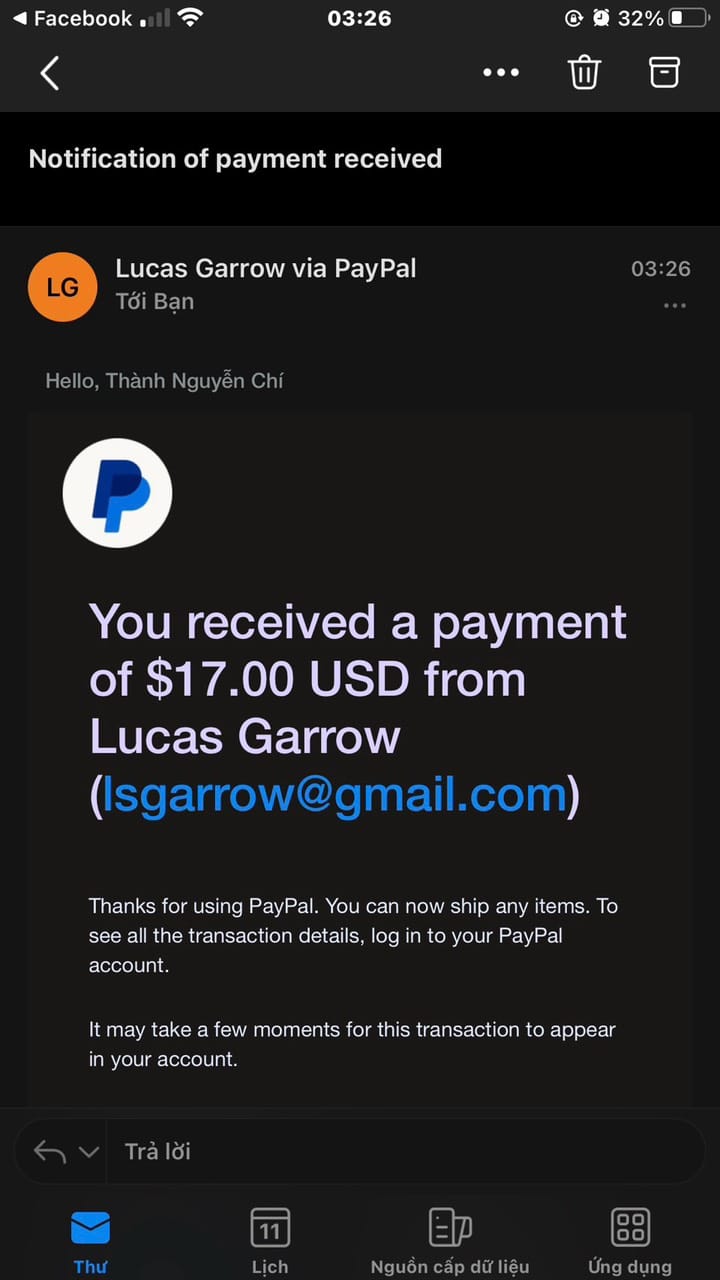The height and width of the screenshot is (1280, 720).
Task: Switch to the Thư tab
Action: [x=90, y=1240]
